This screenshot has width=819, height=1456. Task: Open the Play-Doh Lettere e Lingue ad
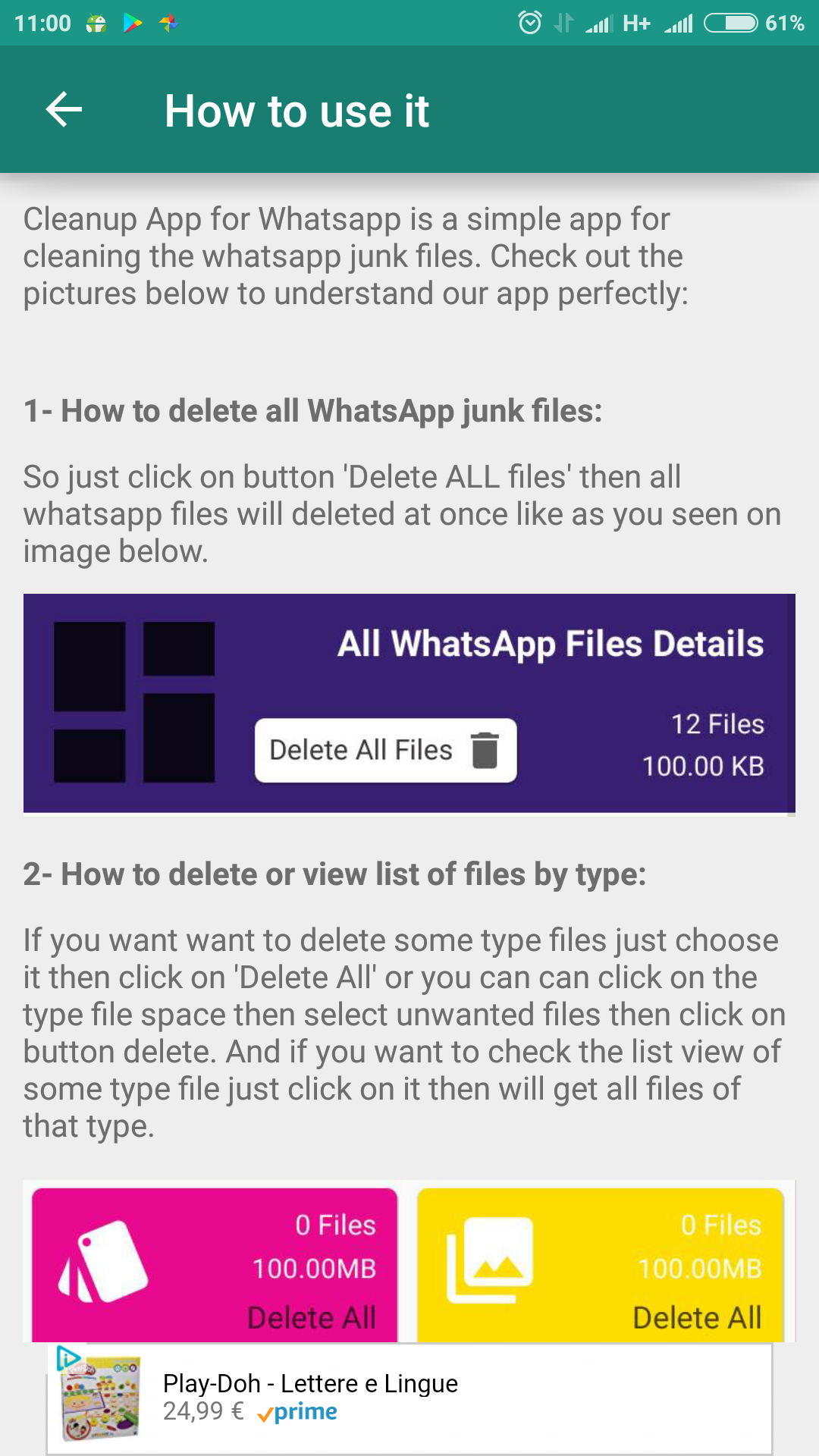coord(409,1398)
